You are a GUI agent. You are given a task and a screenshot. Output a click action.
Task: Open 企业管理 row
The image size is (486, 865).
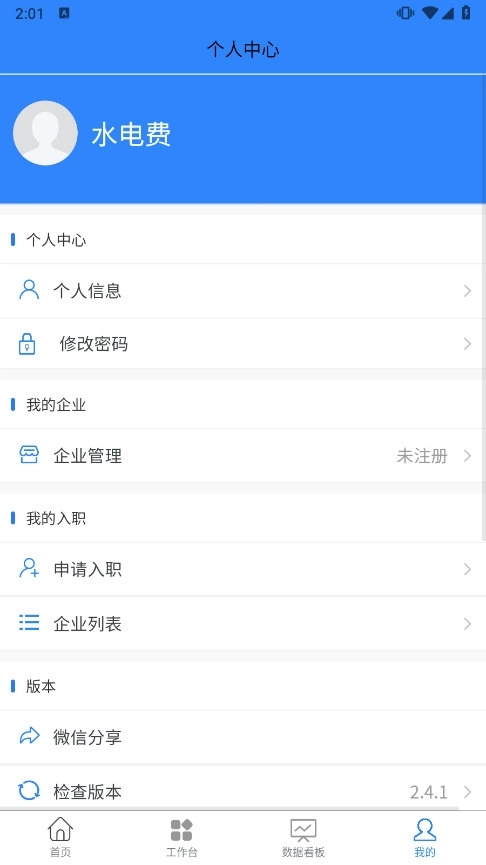pyautogui.click(x=243, y=456)
